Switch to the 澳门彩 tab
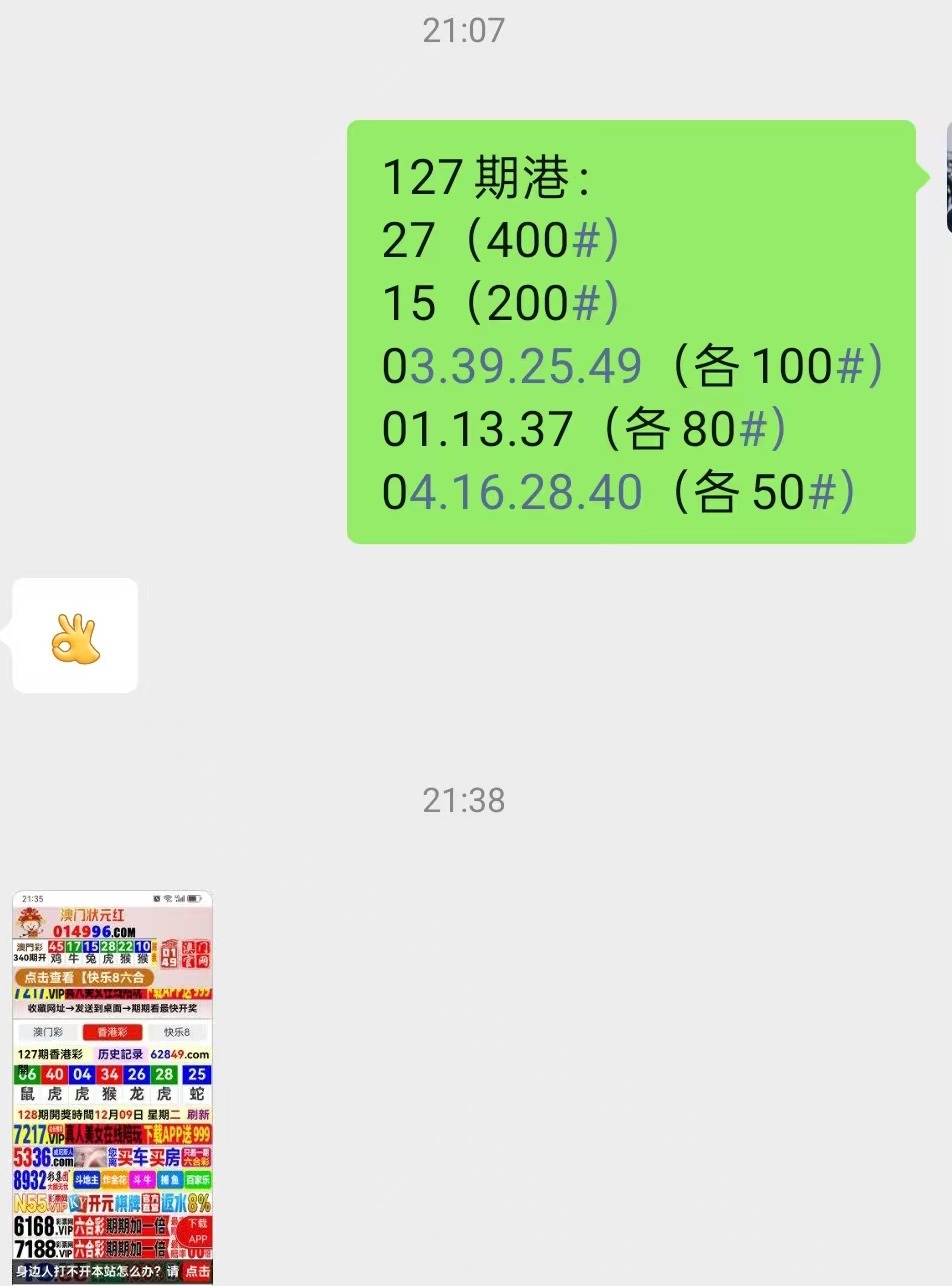 click(x=49, y=1032)
